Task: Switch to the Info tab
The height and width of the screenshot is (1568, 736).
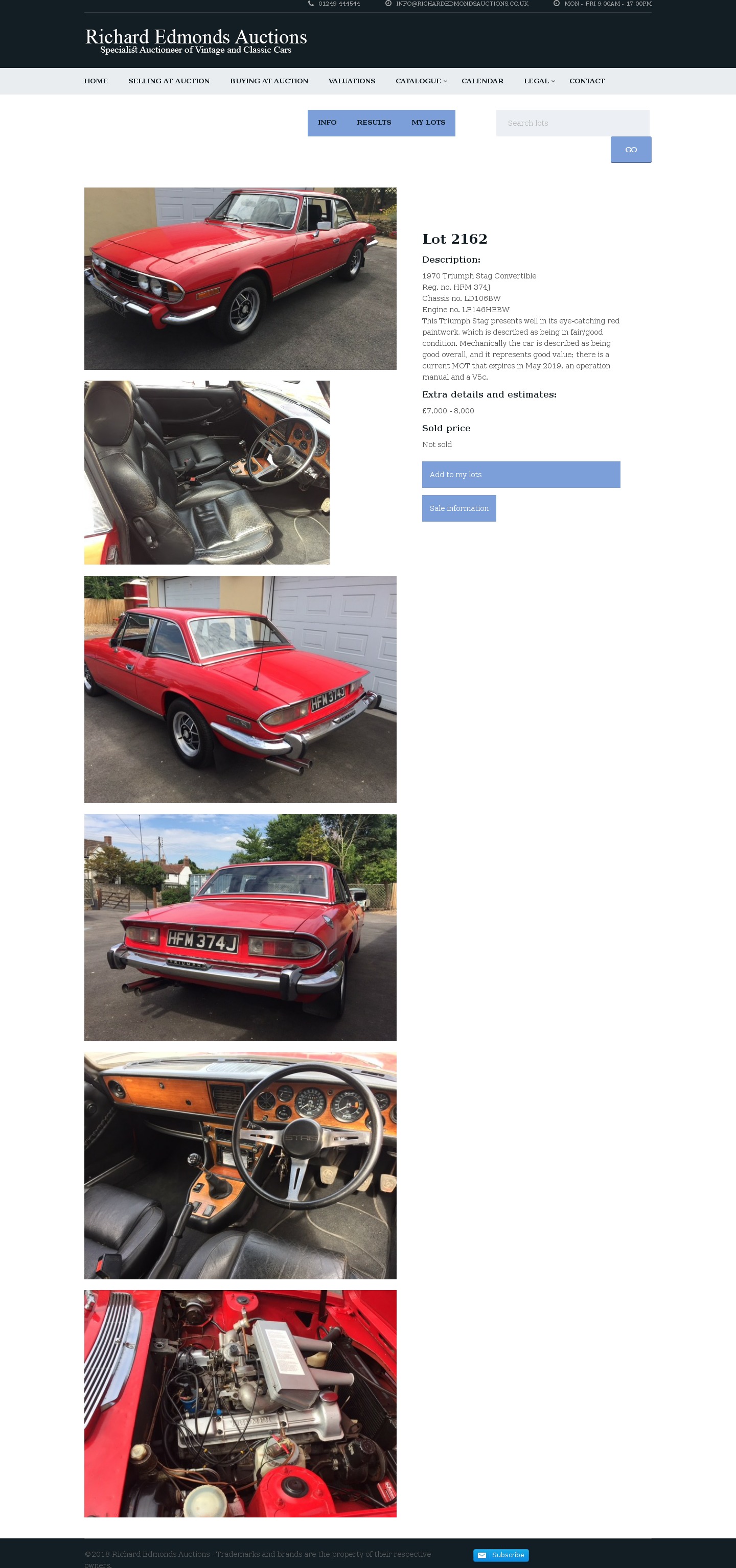Action: pyautogui.click(x=327, y=122)
